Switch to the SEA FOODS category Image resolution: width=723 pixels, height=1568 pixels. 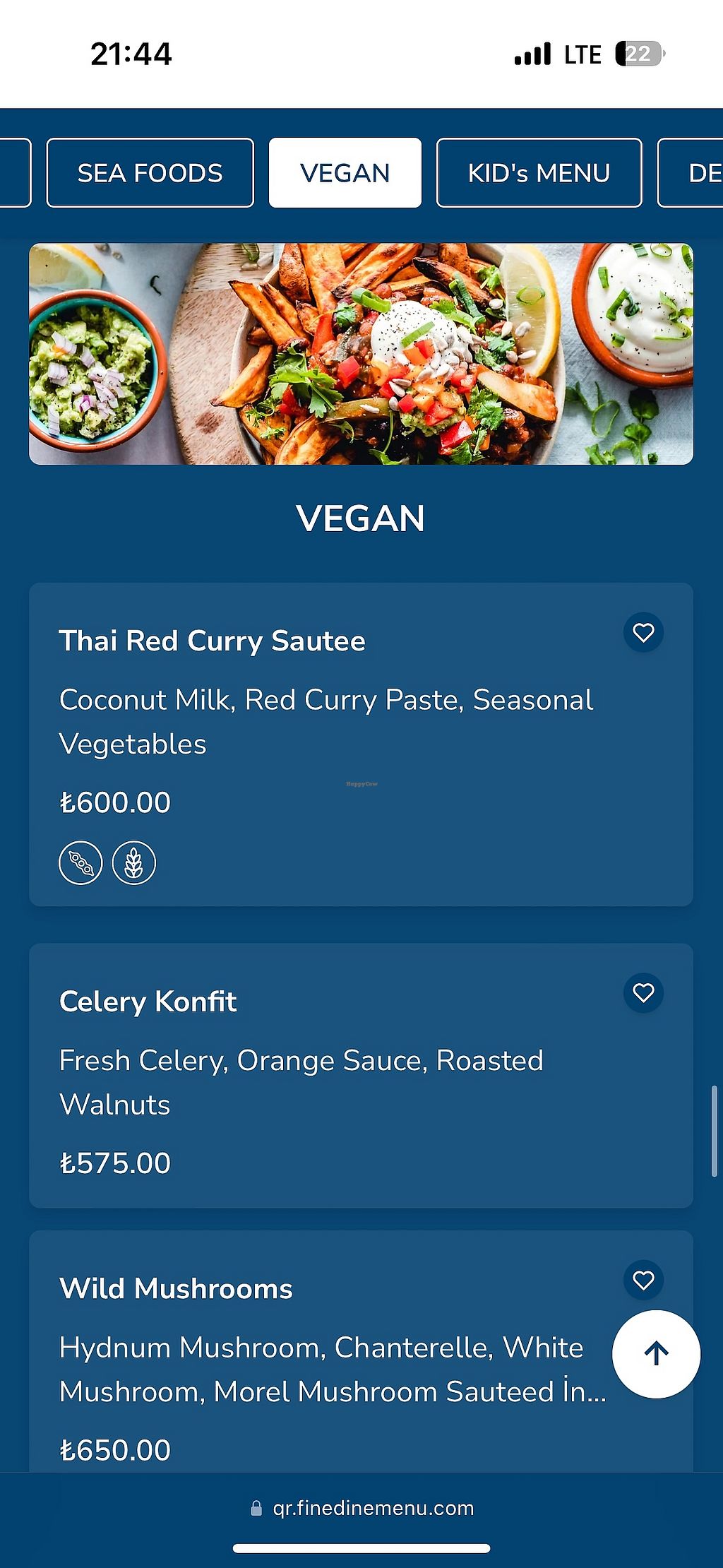point(150,173)
